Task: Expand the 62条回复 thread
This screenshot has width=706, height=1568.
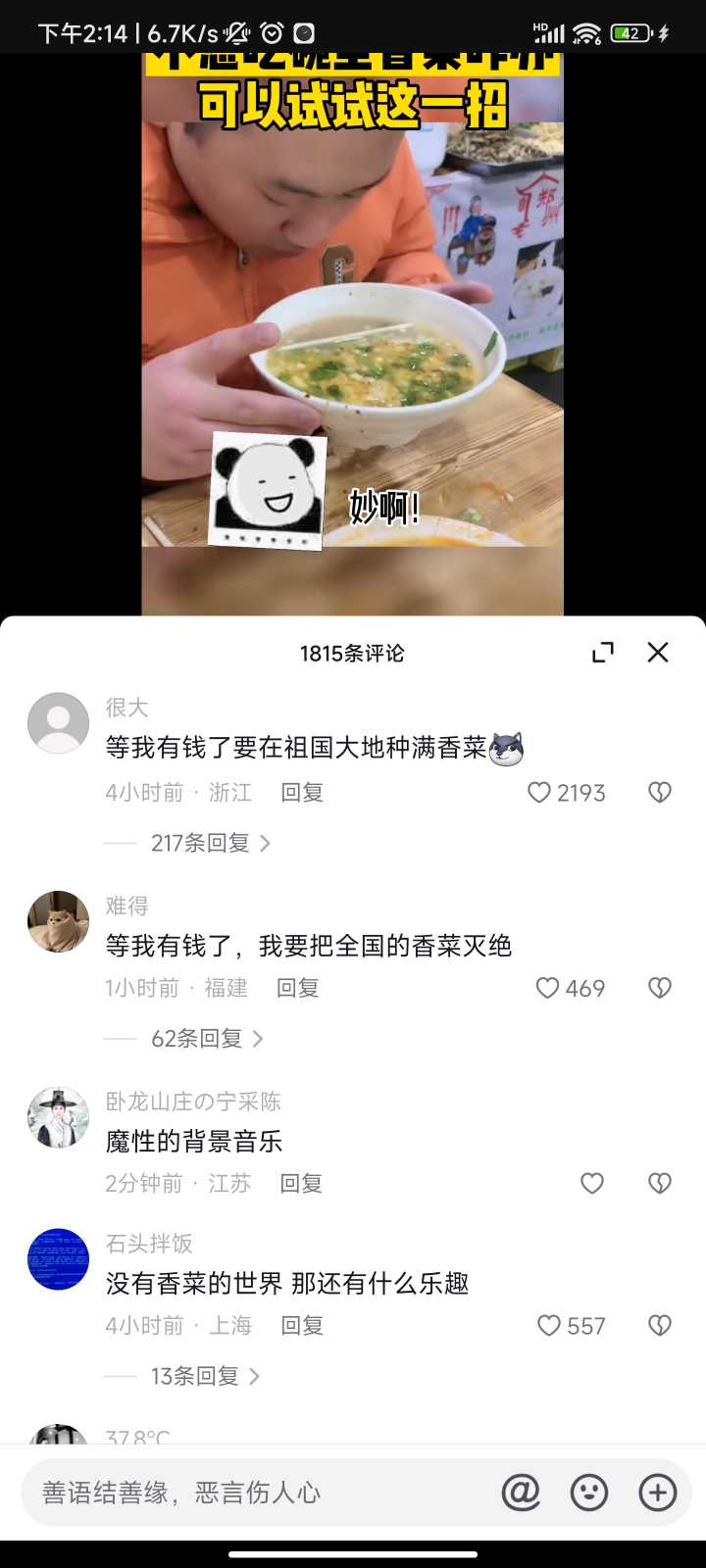Action: pyautogui.click(x=207, y=1039)
